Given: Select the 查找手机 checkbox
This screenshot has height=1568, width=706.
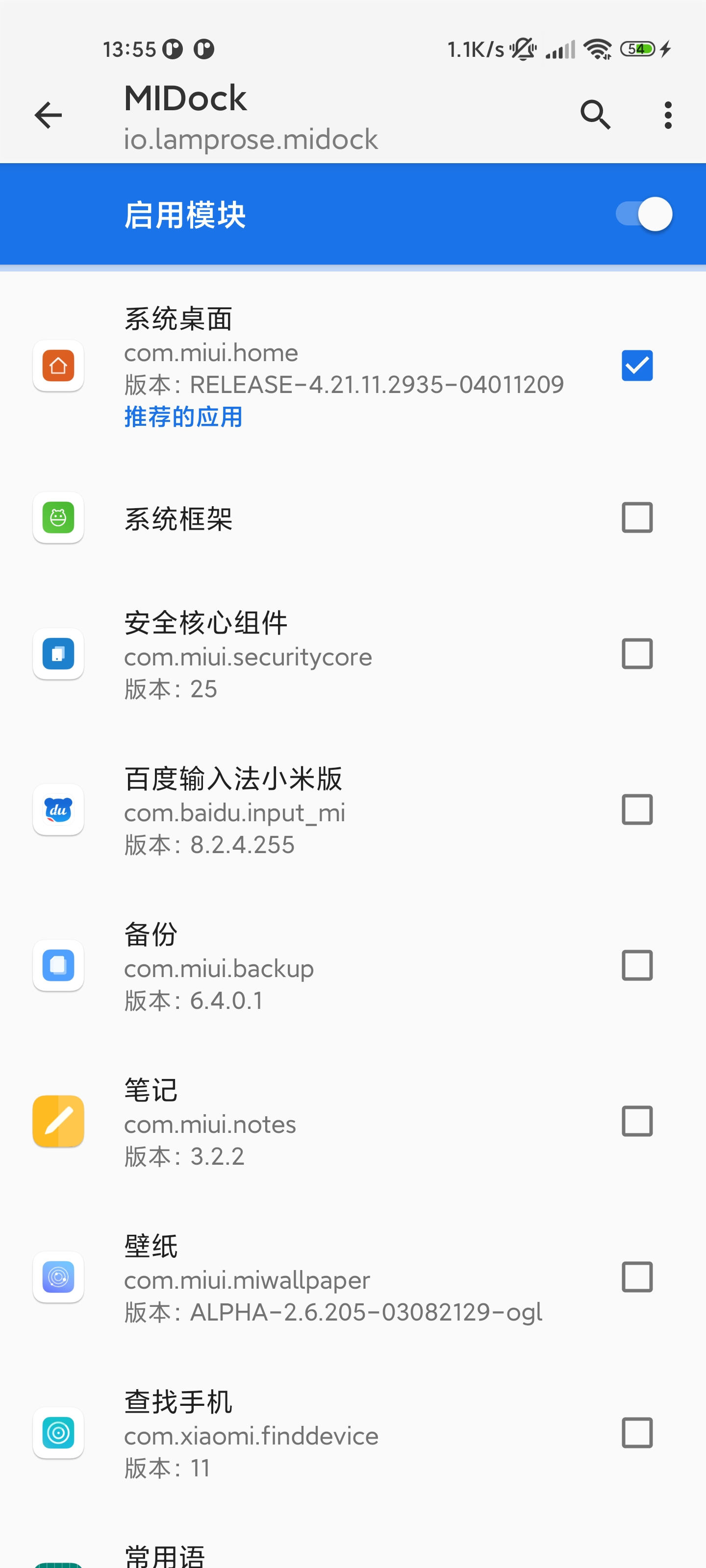Looking at the screenshot, I should pos(636,1433).
